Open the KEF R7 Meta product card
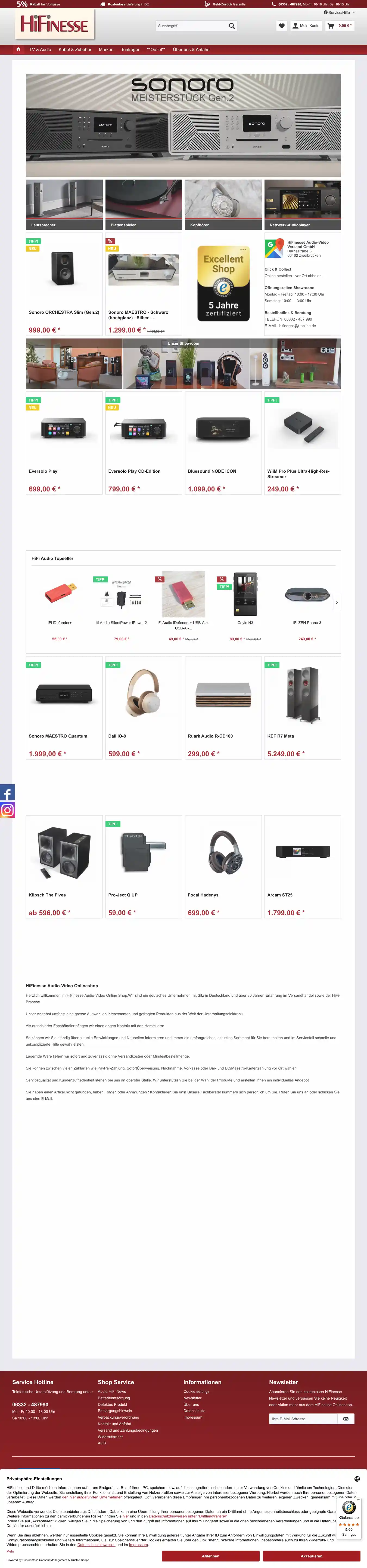 (302, 707)
